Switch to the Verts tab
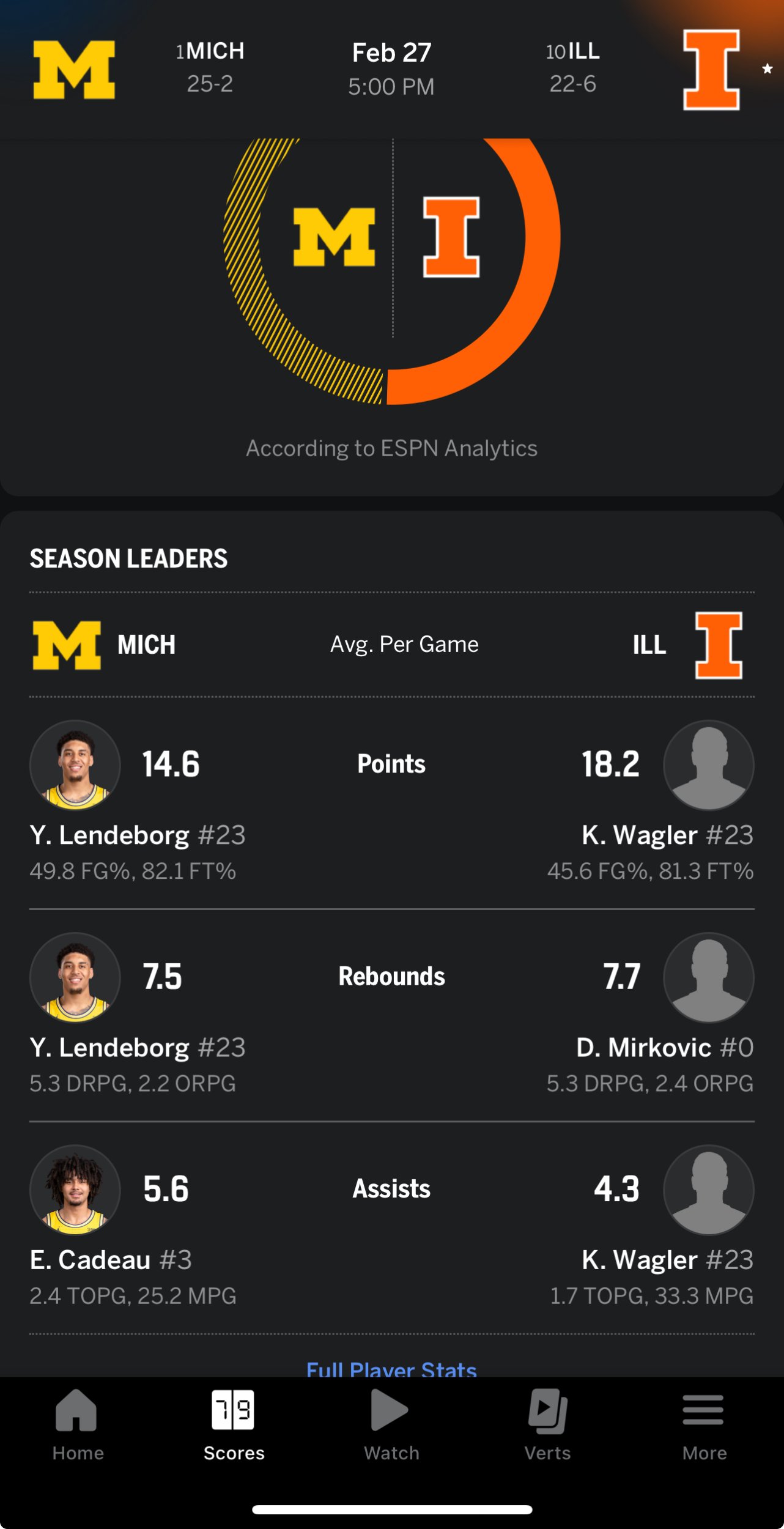This screenshot has width=784, height=1529. pyautogui.click(x=548, y=1424)
